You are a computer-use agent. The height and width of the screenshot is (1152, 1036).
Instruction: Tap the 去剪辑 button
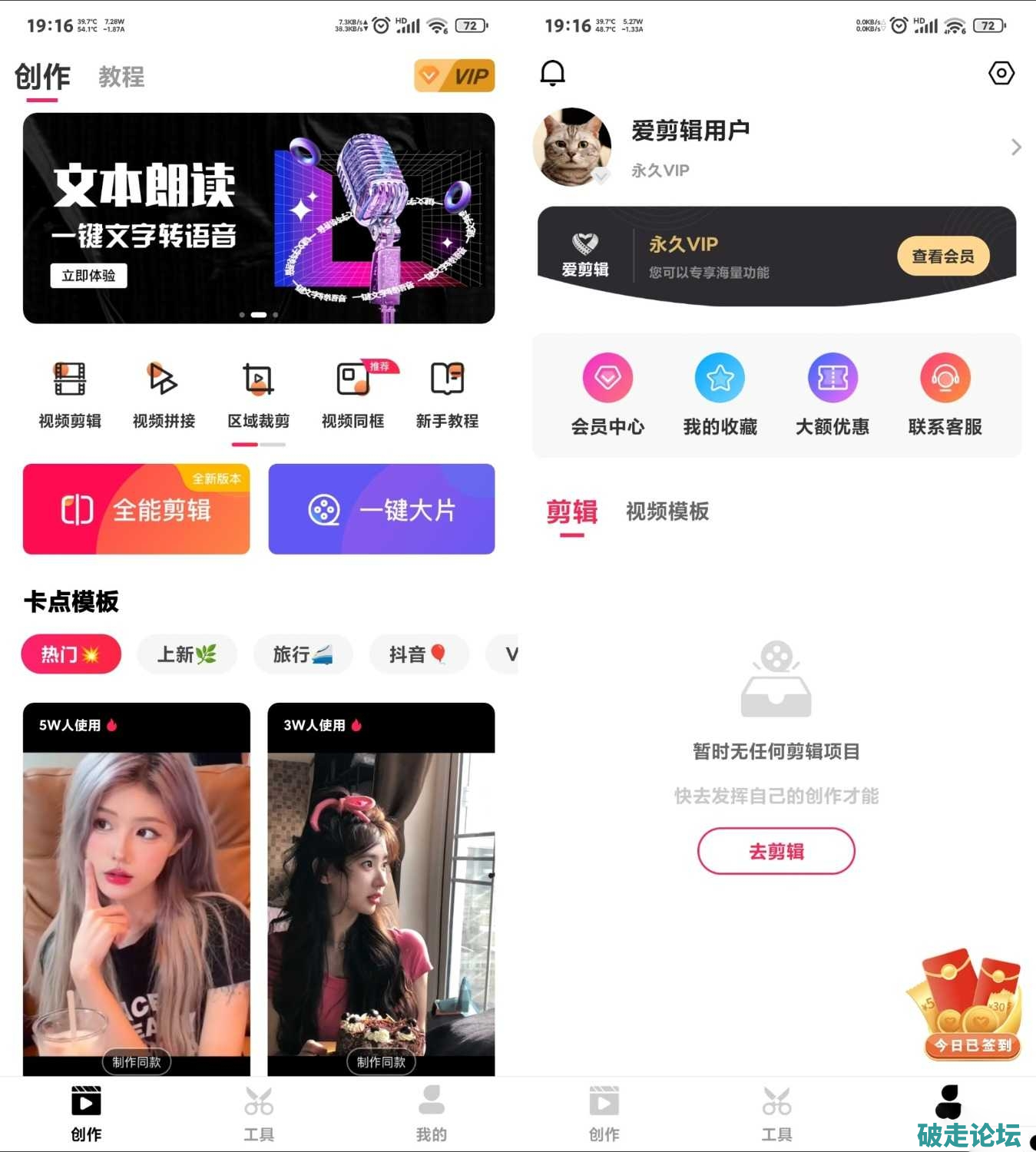776,851
